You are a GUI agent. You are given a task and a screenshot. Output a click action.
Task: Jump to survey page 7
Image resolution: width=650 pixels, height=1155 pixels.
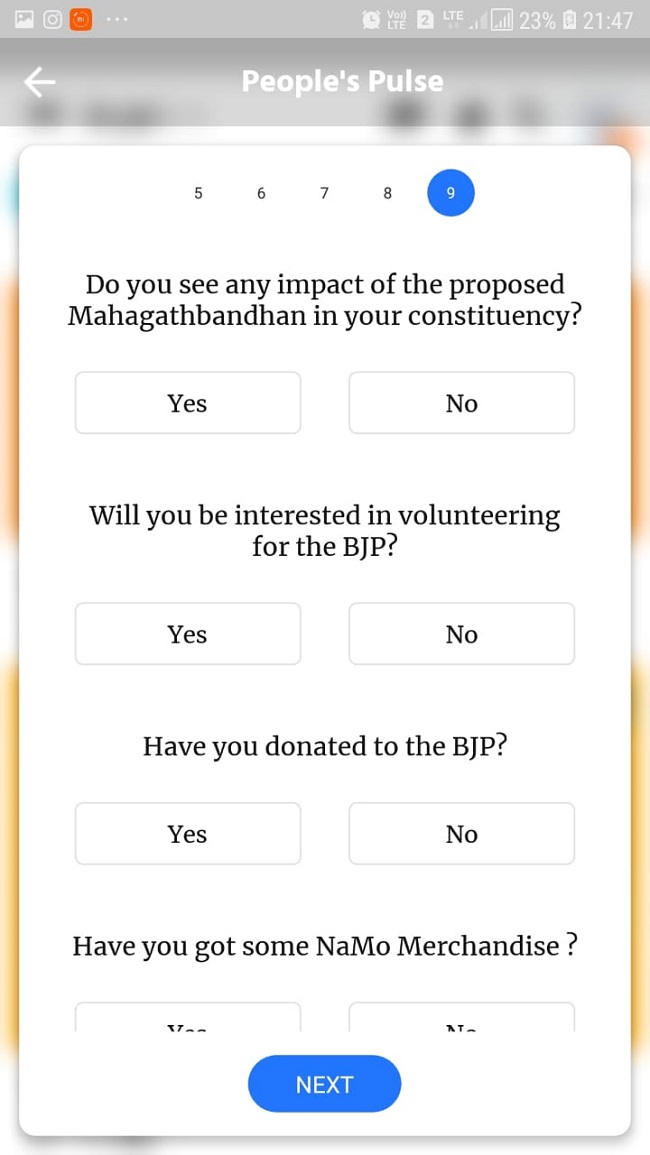tap(324, 194)
